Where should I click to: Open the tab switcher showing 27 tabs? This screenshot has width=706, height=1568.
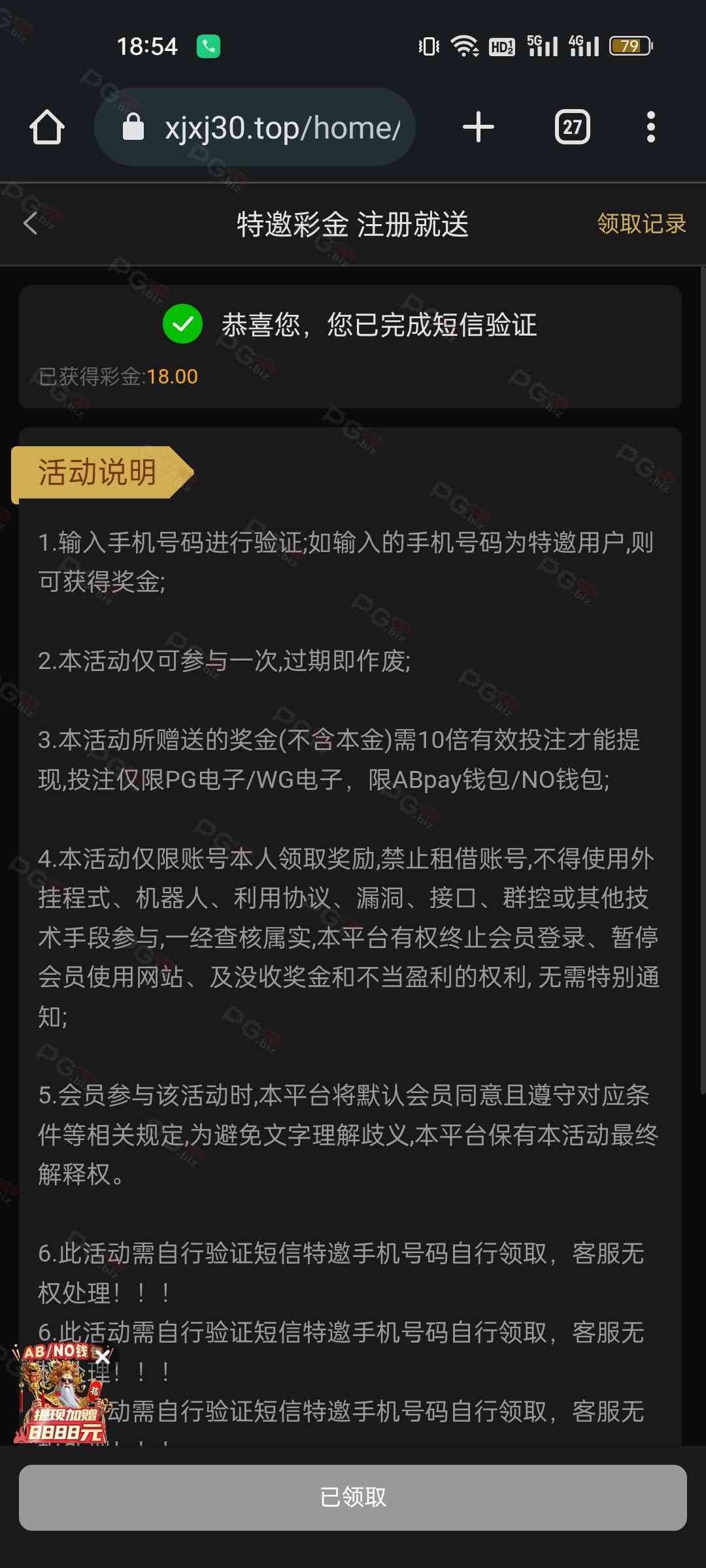572,127
